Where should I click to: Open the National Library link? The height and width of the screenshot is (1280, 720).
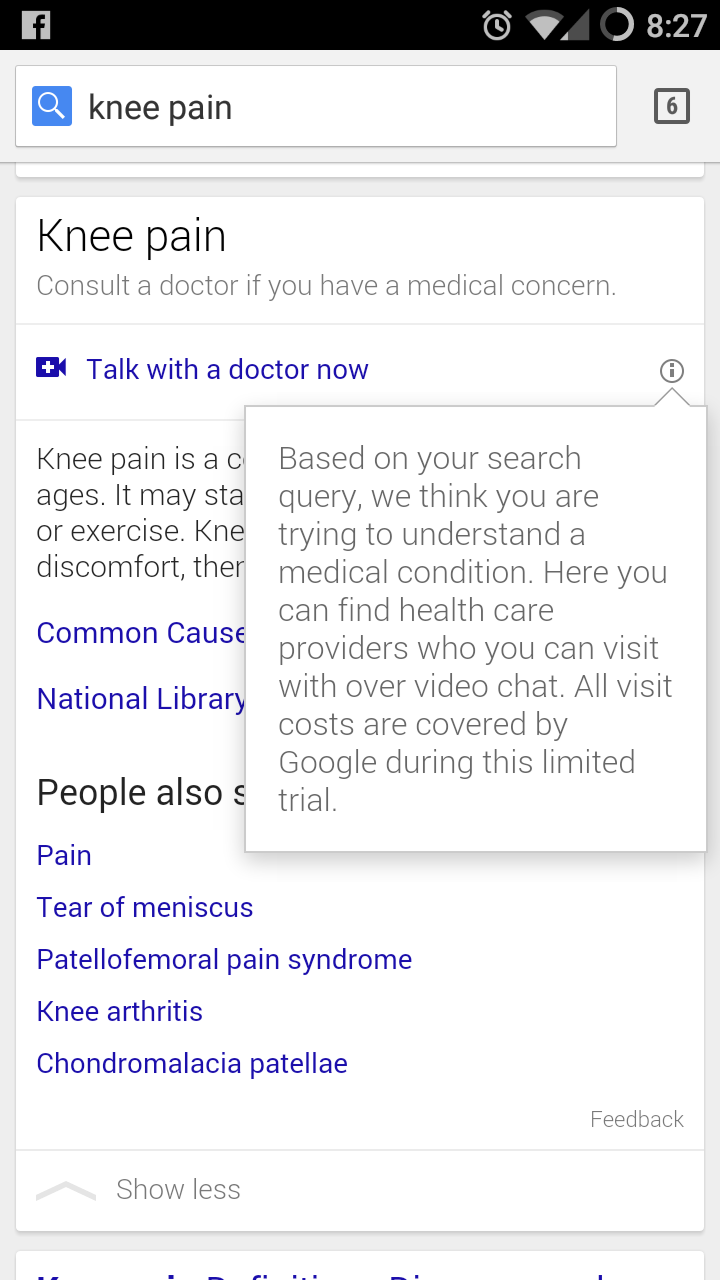tap(130, 698)
